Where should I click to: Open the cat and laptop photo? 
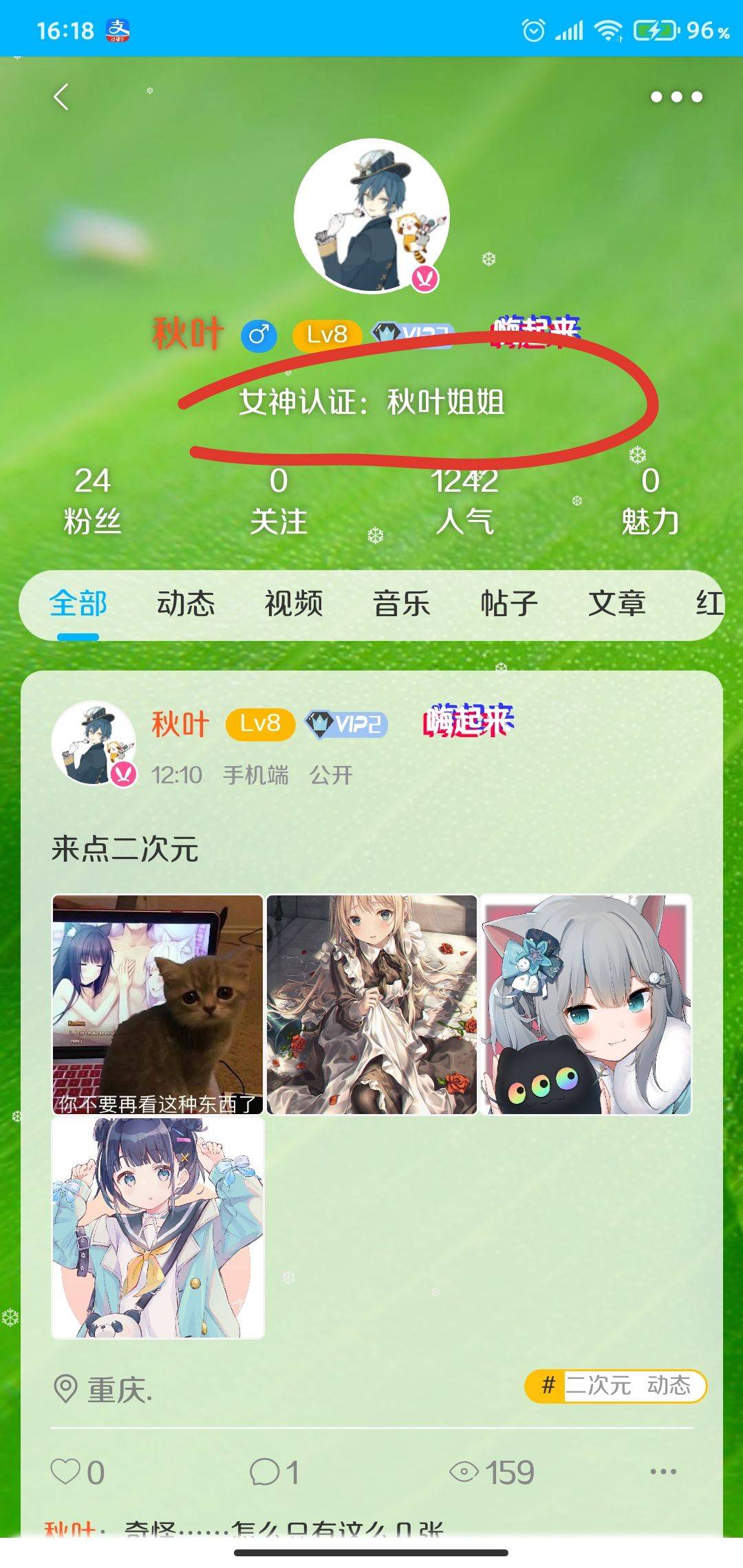click(x=158, y=1004)
